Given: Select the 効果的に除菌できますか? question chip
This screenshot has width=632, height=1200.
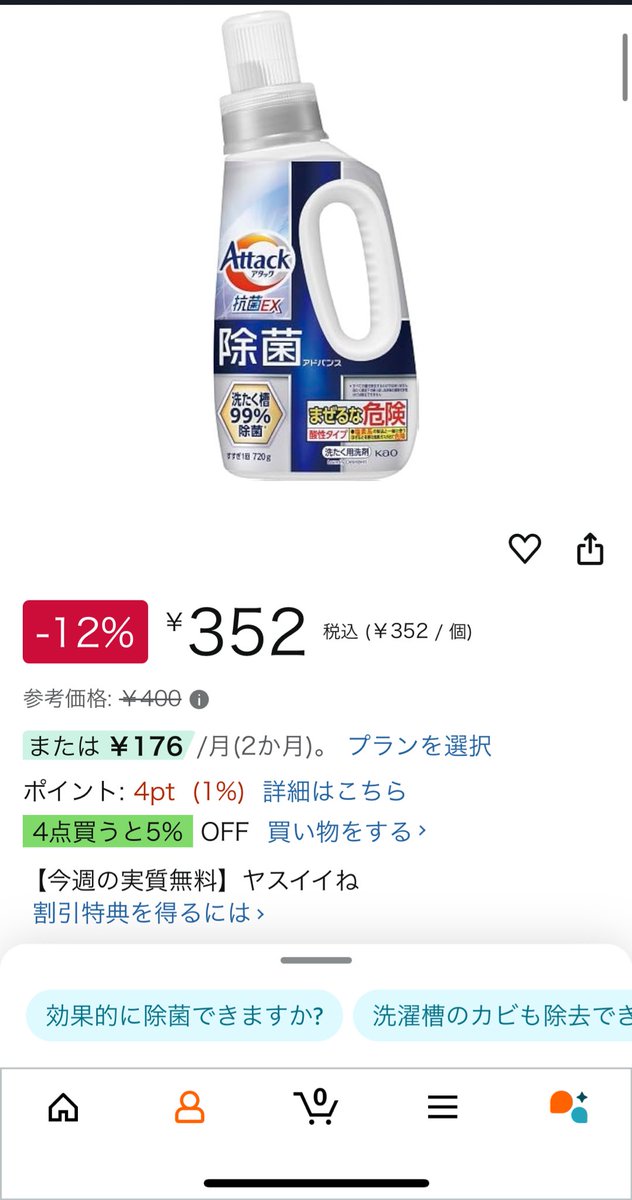Looking at the screenshot, I should (184, 1016).
